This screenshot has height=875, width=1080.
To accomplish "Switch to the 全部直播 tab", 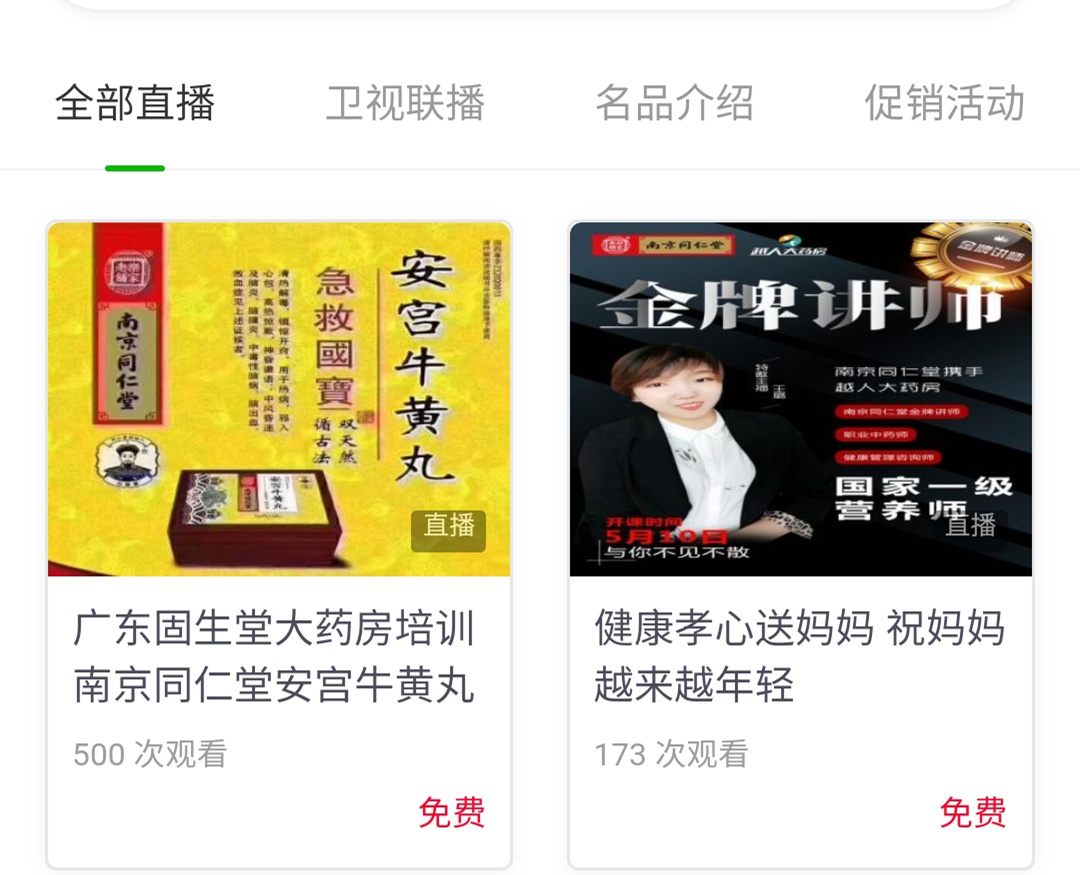I will 135,104.
